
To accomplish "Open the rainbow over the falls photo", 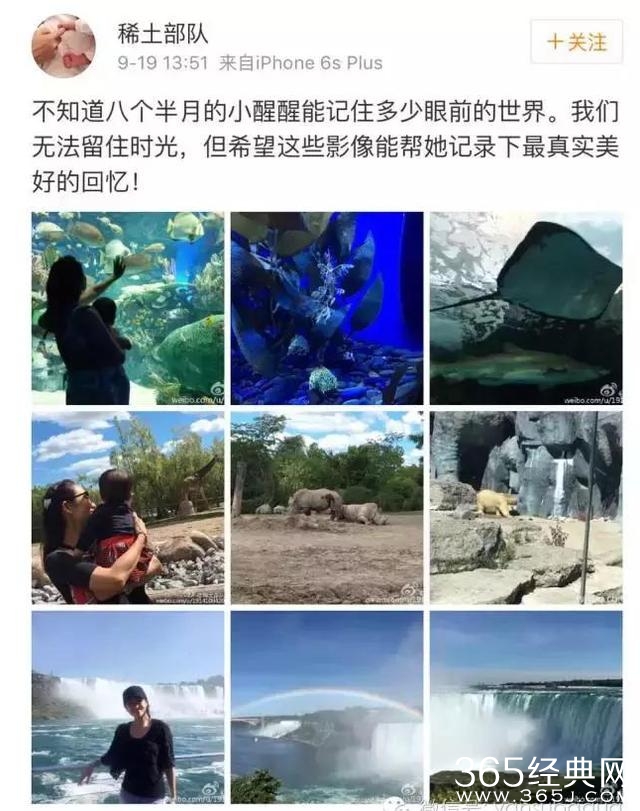I will pyautogui.click(x=327, y=706).
